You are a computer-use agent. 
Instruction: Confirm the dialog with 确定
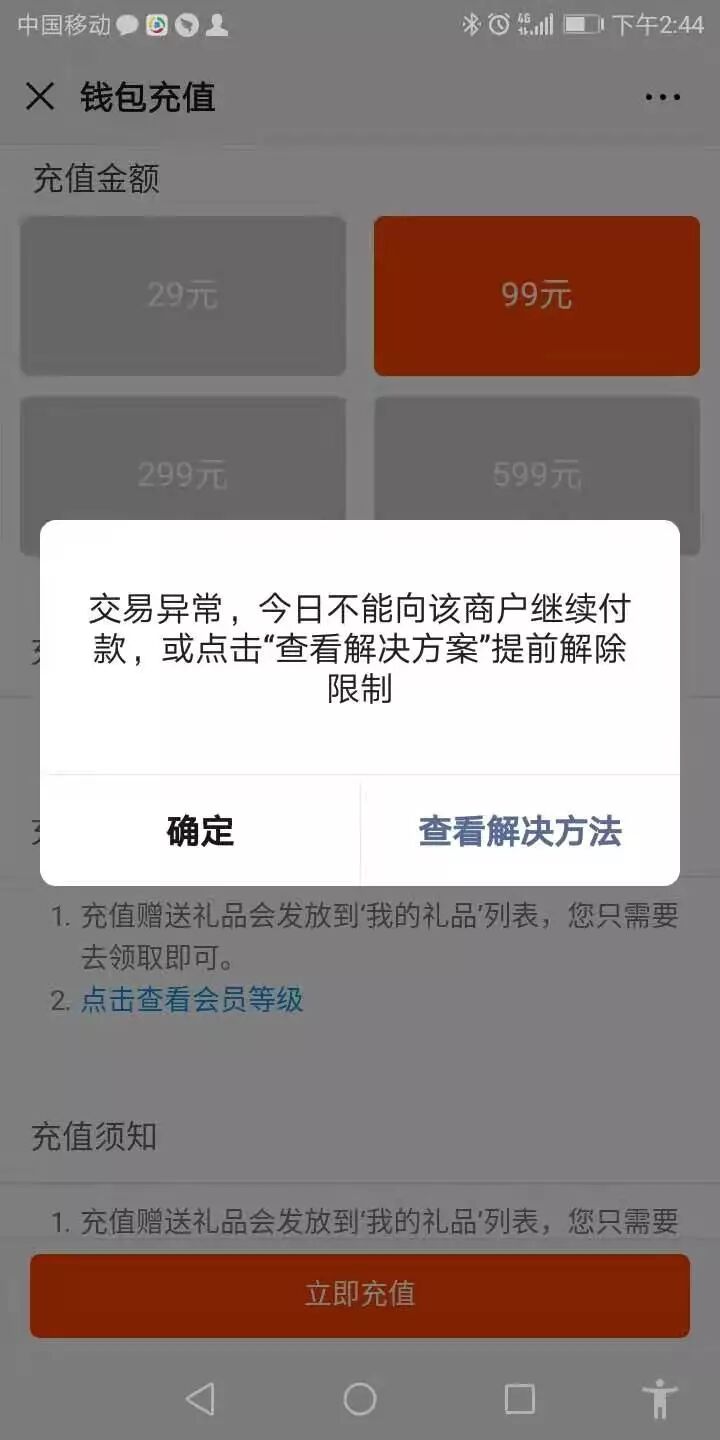tap(200, 831)
